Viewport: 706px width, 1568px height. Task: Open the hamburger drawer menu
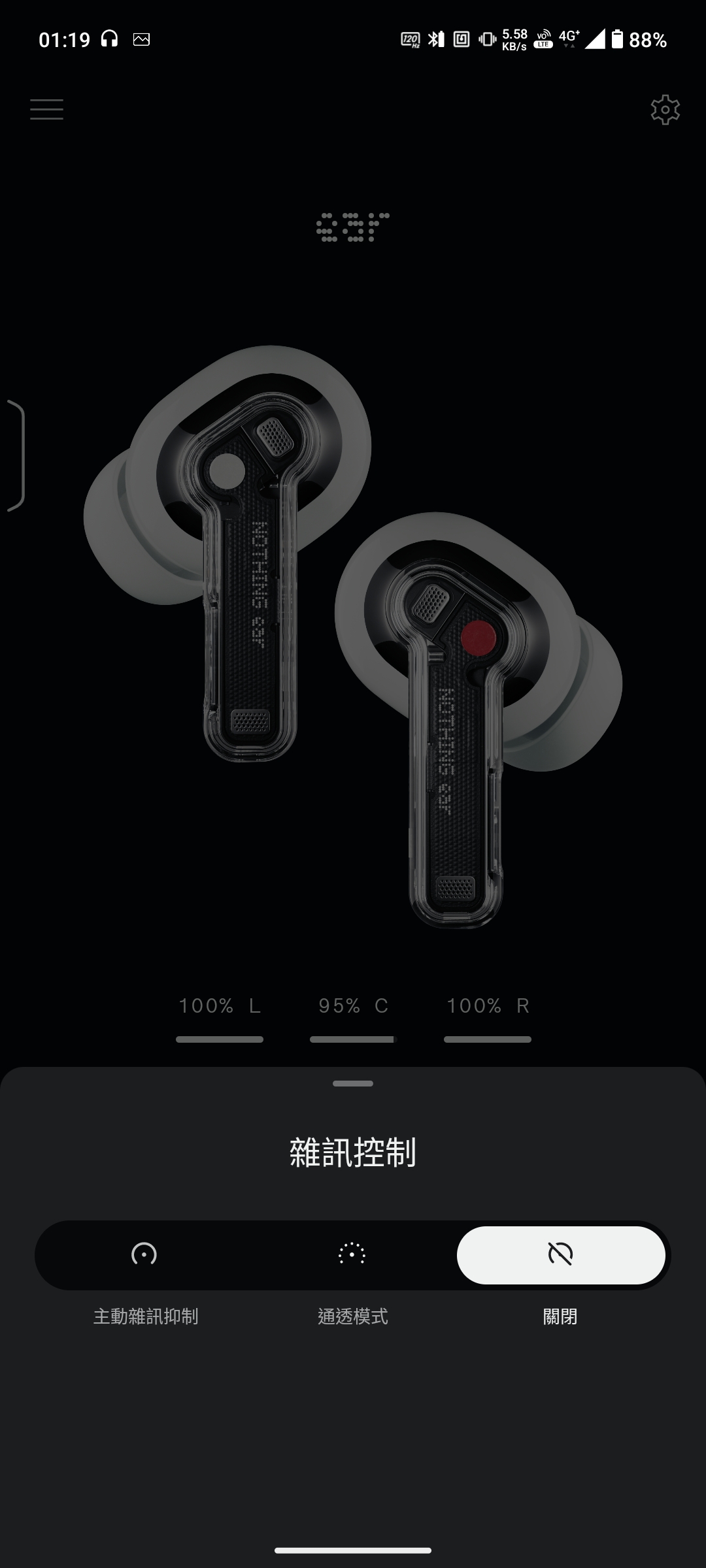click(46, 109)
